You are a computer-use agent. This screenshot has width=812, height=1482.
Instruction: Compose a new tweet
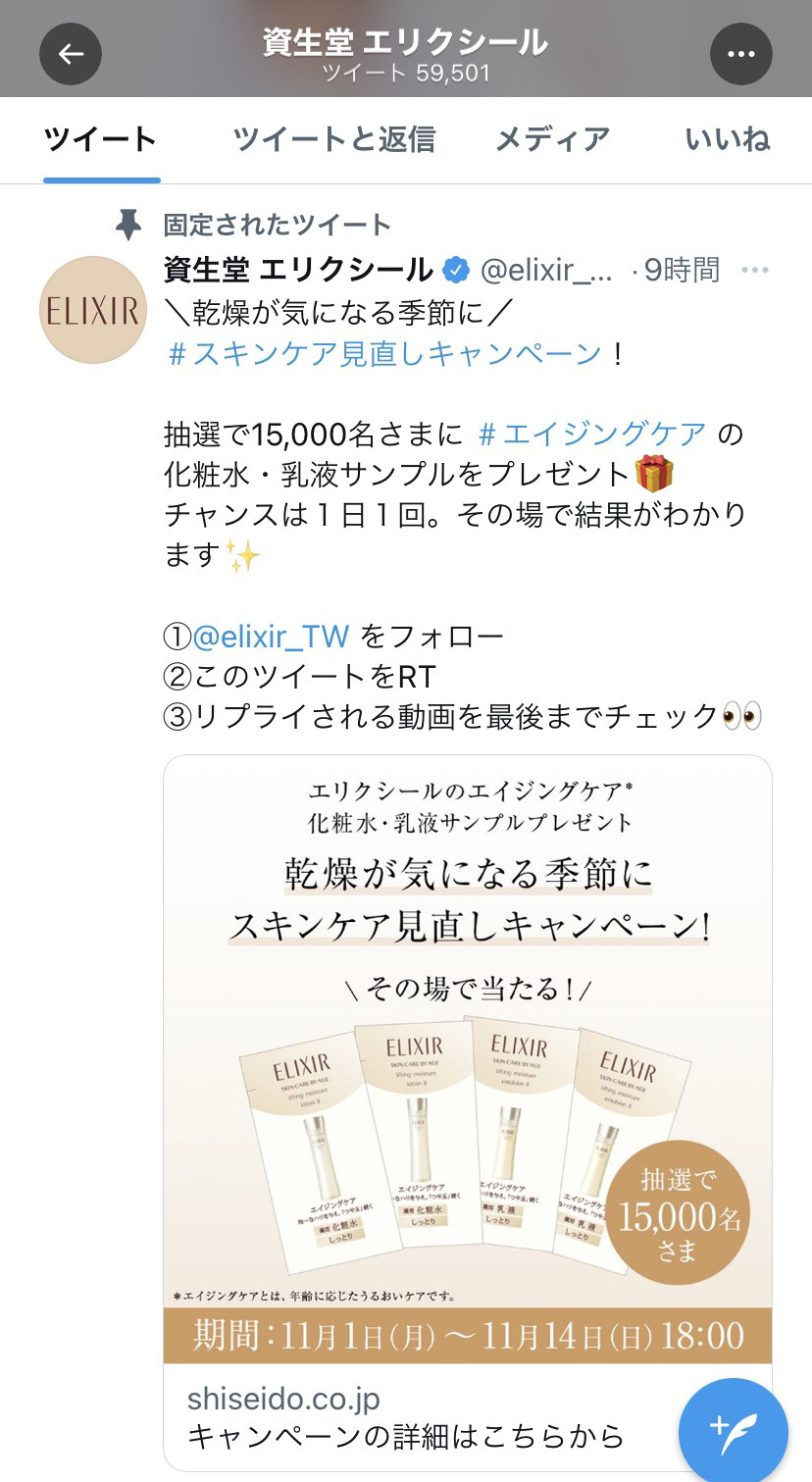pyautogui.click(x=733, y=1431)
